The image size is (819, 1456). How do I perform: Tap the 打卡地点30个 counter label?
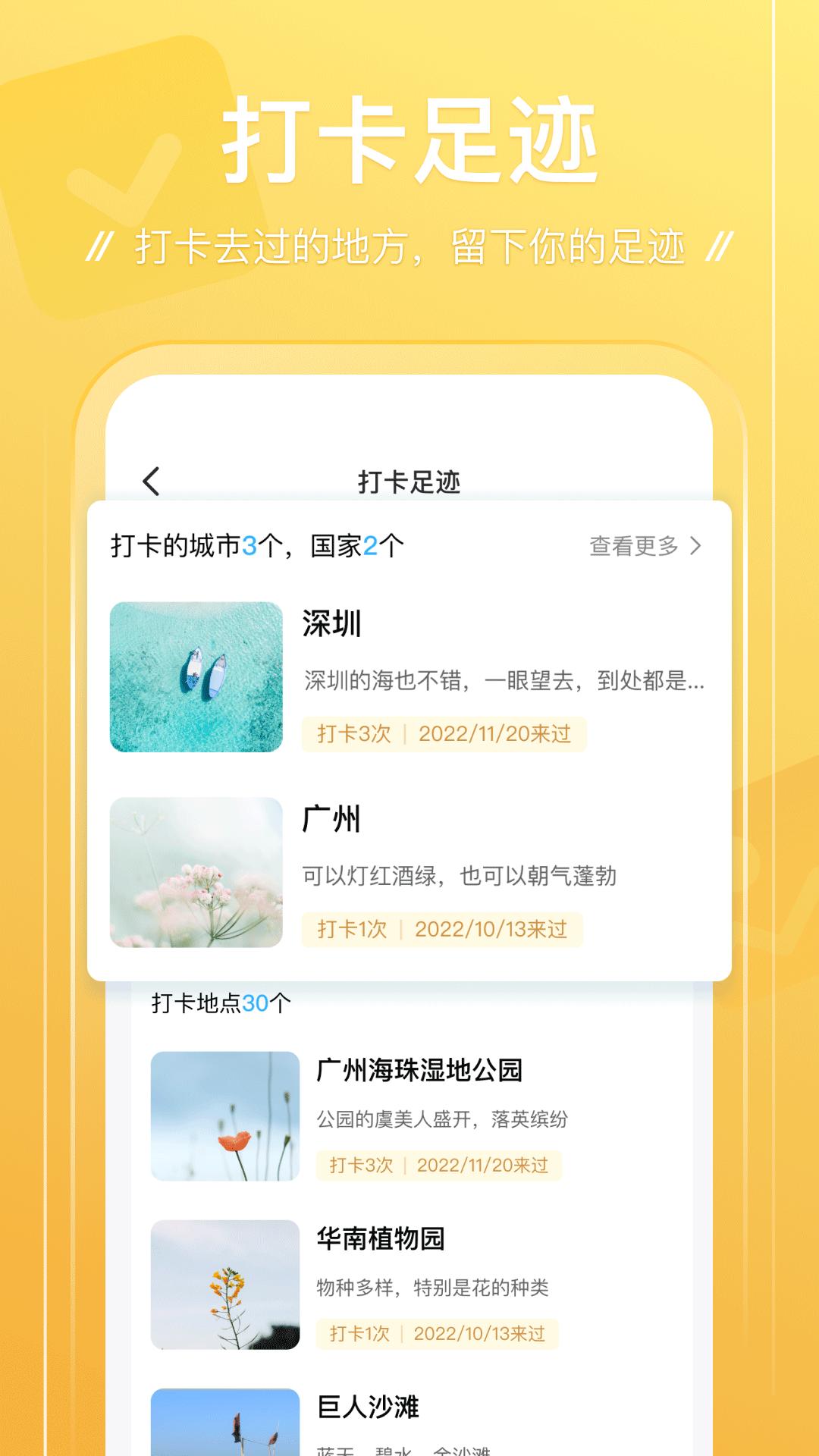point(220,1003)
